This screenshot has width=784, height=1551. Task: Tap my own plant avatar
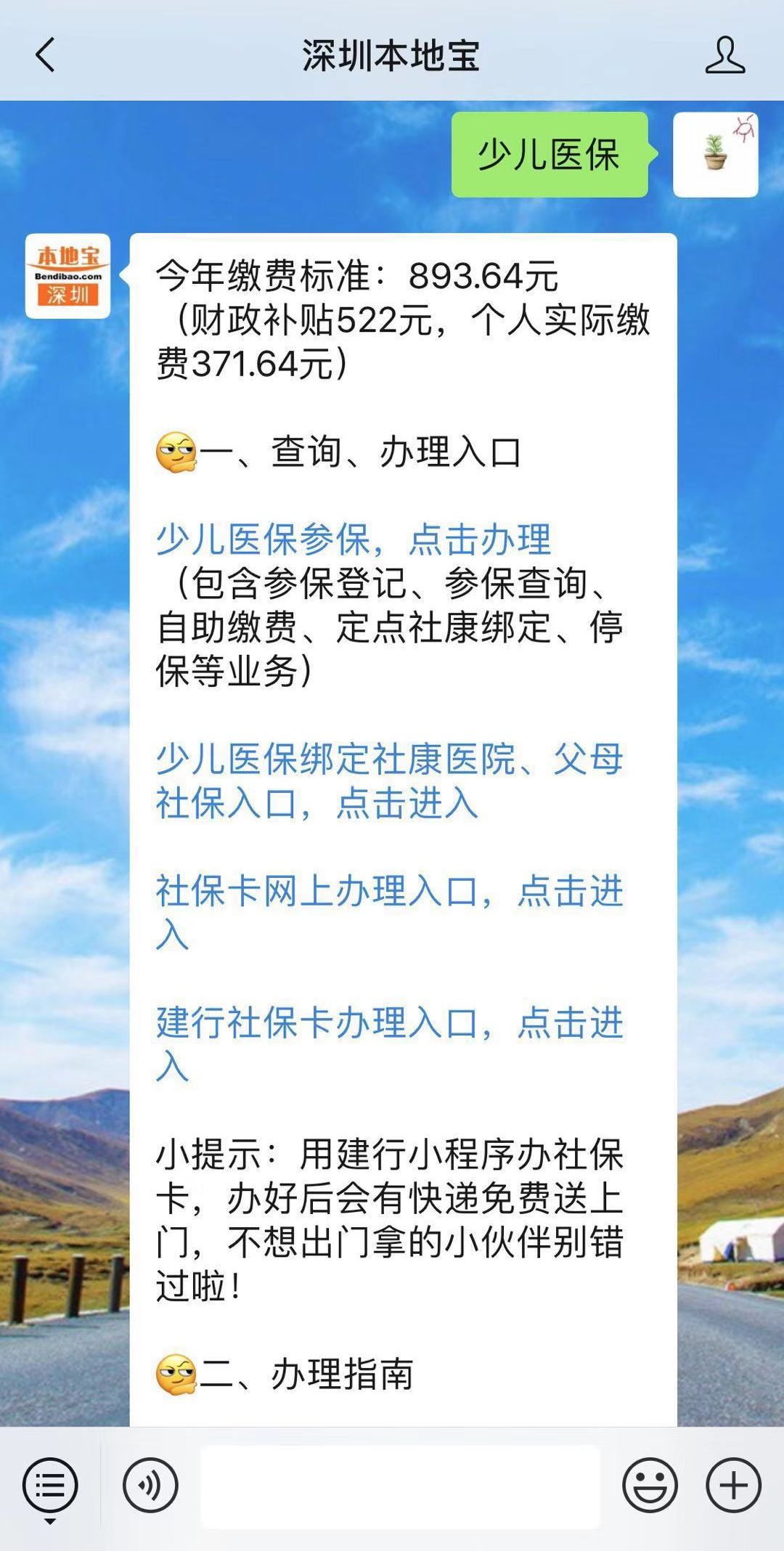716,154
